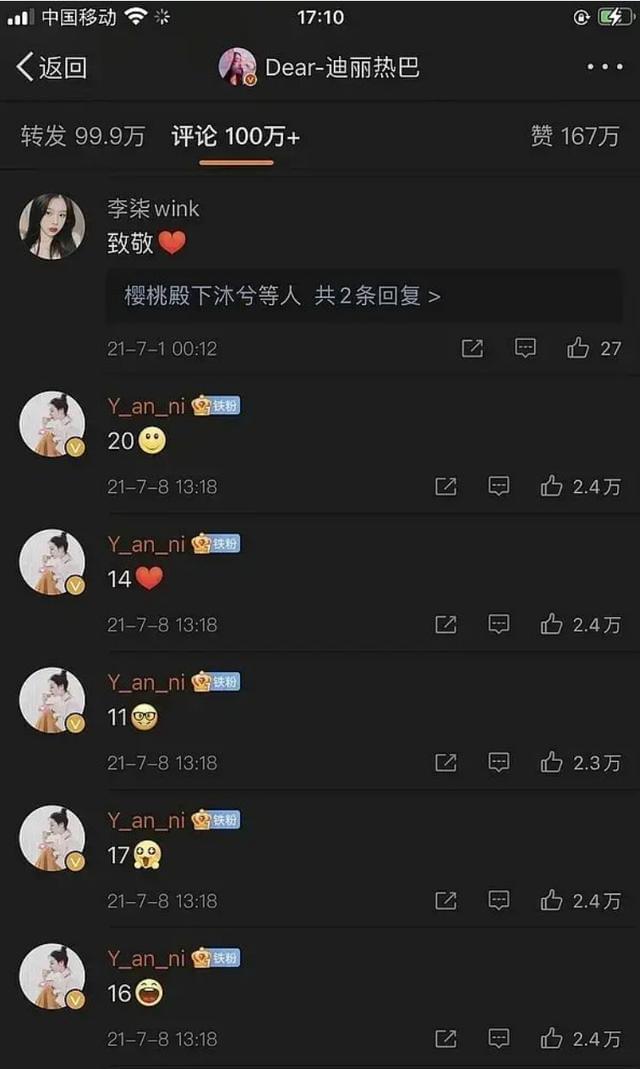Reply to the comment reading 11

[499, 763]
